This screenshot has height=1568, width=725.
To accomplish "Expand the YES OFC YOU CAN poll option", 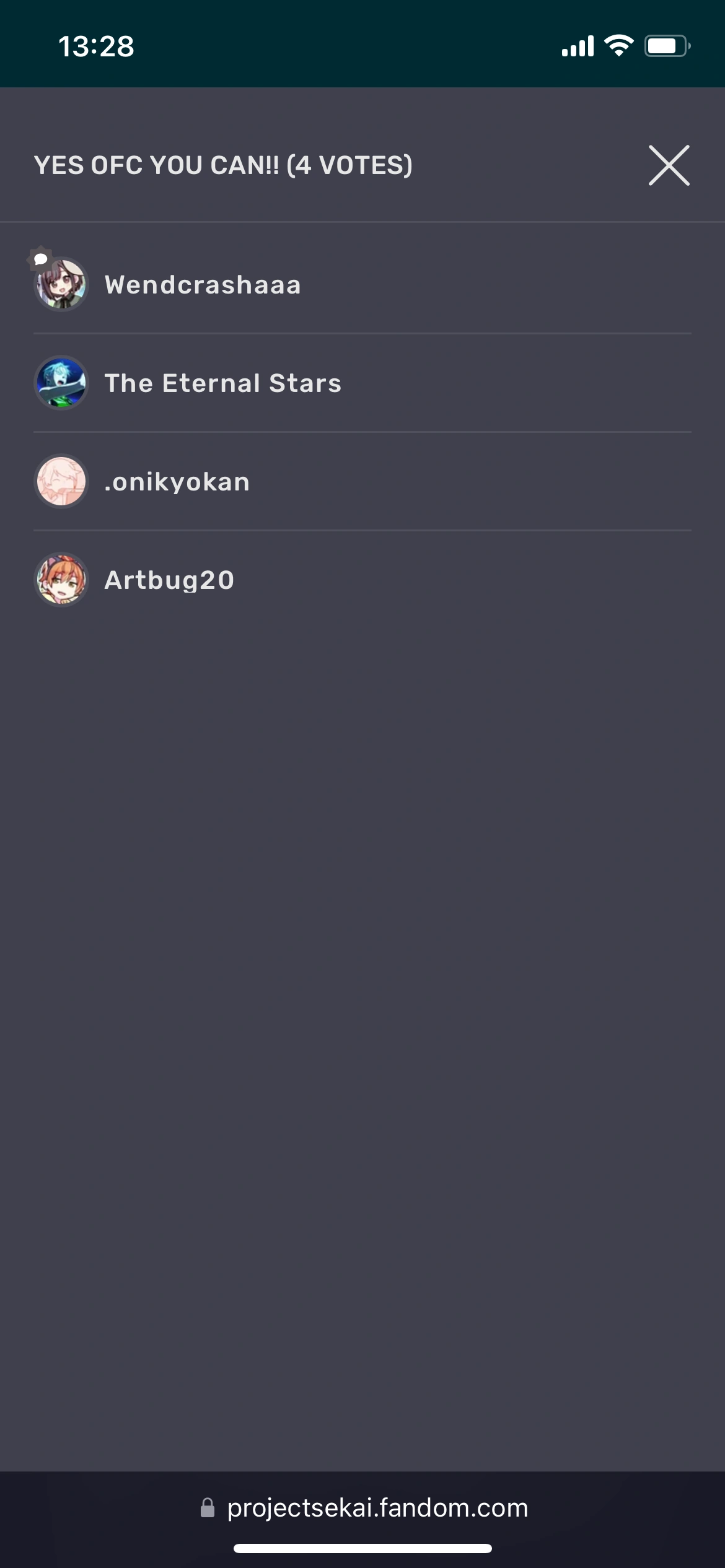I will pyautogui.click(x=222, y=165).
